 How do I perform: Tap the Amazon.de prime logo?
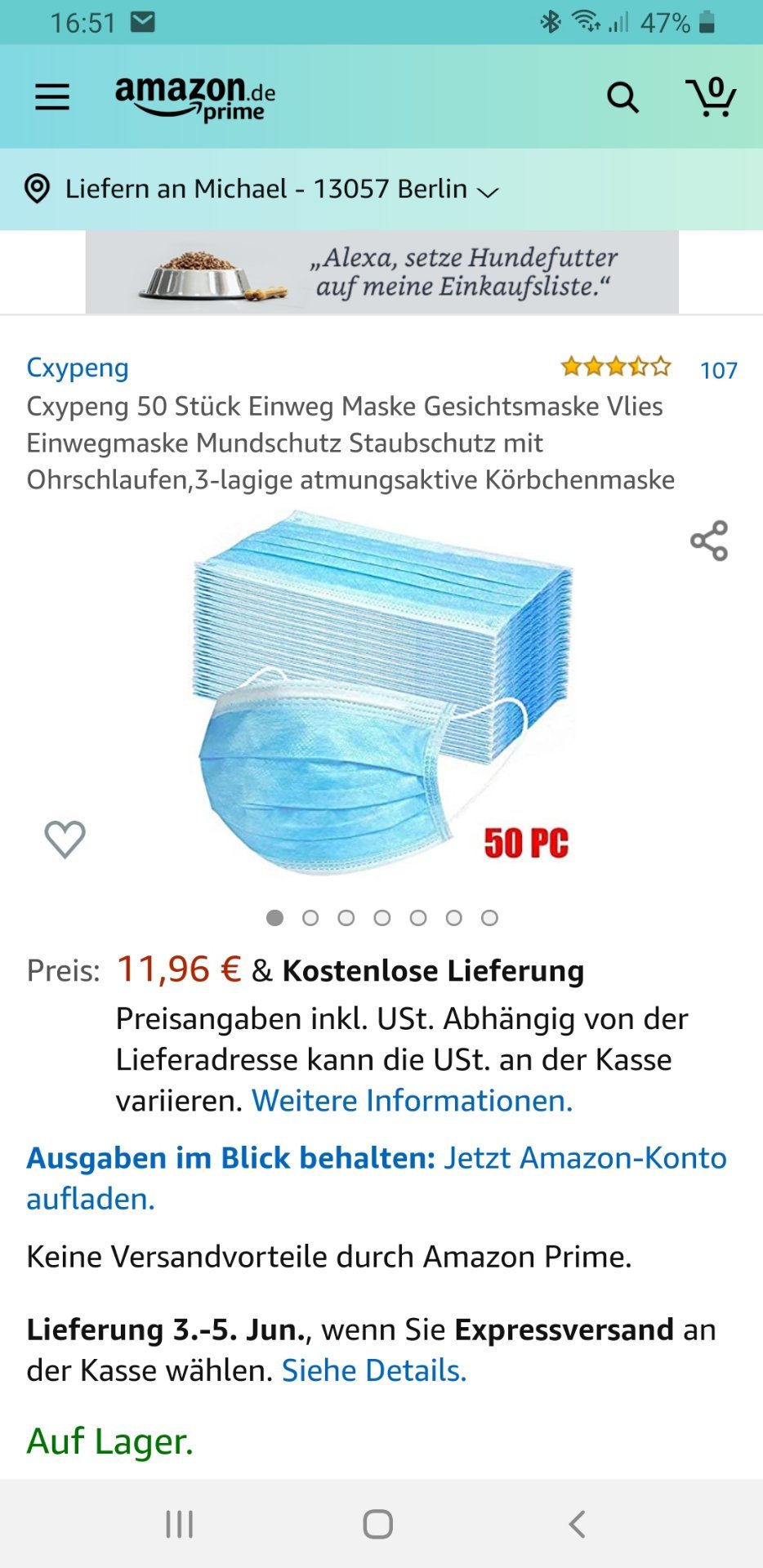pyautogui.click(x=194, y=98)
